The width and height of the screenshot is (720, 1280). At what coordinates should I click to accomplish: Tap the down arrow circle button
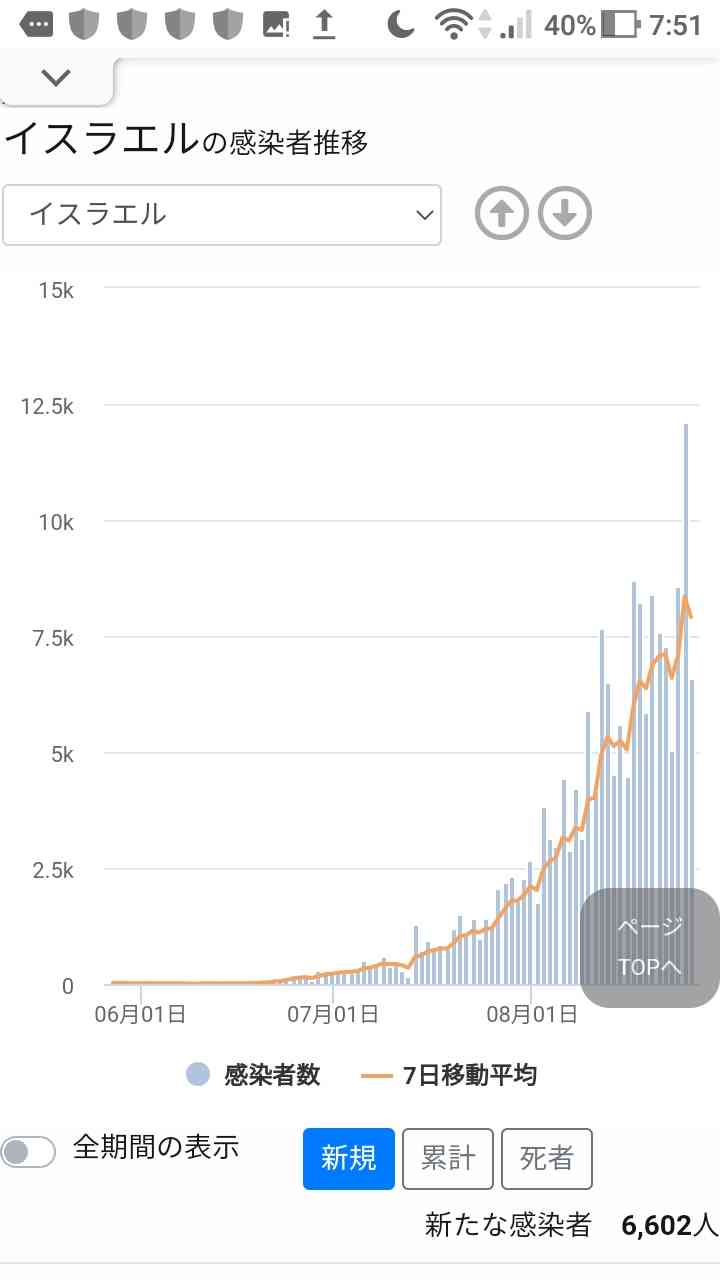(x=565, y=213)
